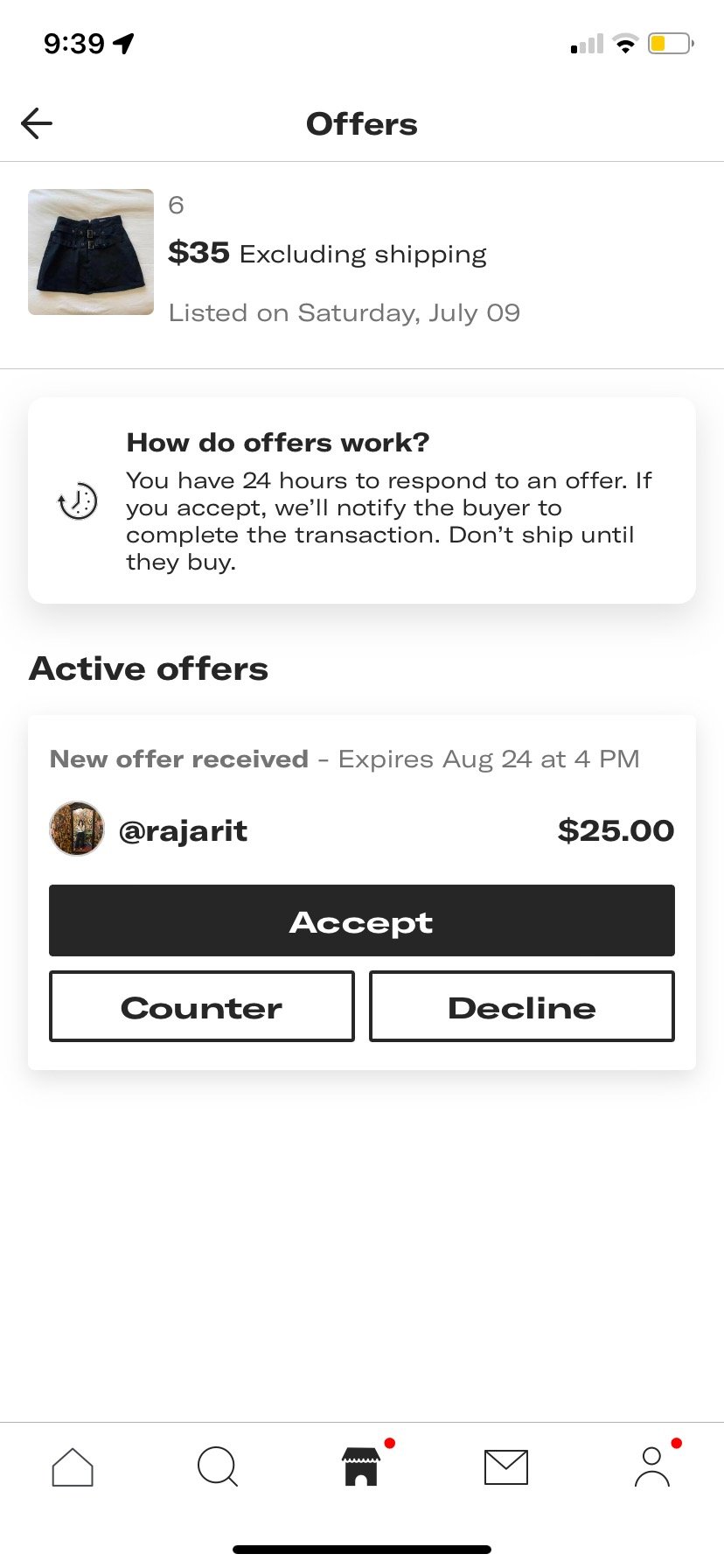Open the Messages envelope tab
This screenshot has height=1568, width=724.
click(x=506, y=1467)
